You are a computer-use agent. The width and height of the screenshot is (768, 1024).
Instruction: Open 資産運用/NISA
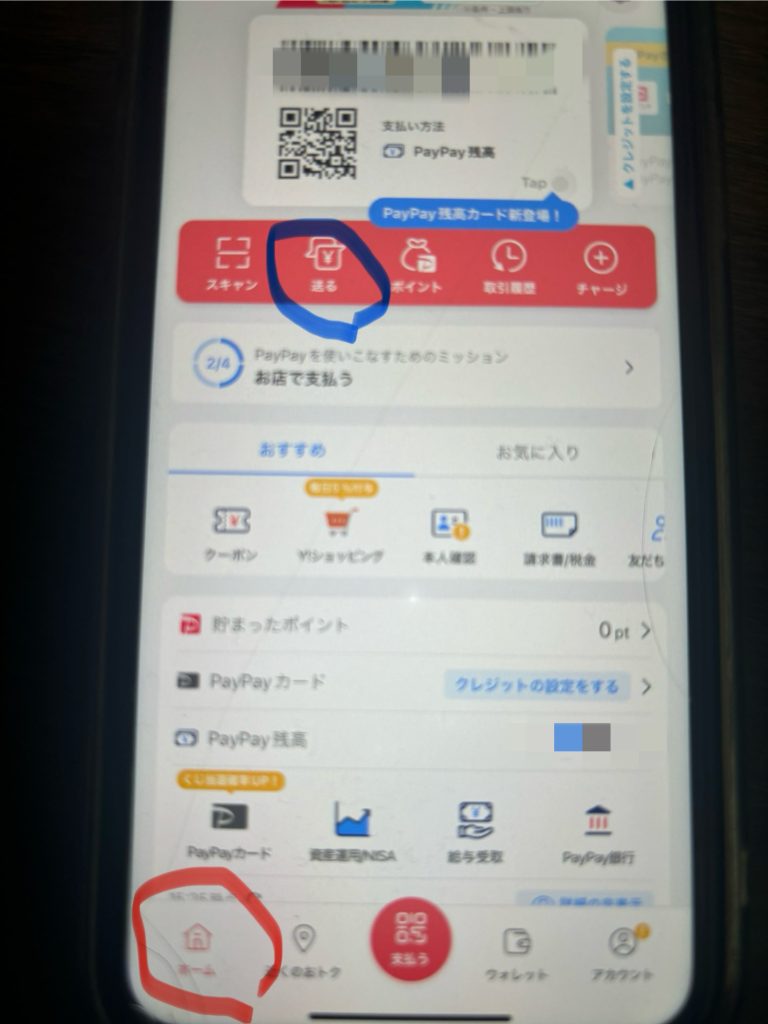point(352,832)
